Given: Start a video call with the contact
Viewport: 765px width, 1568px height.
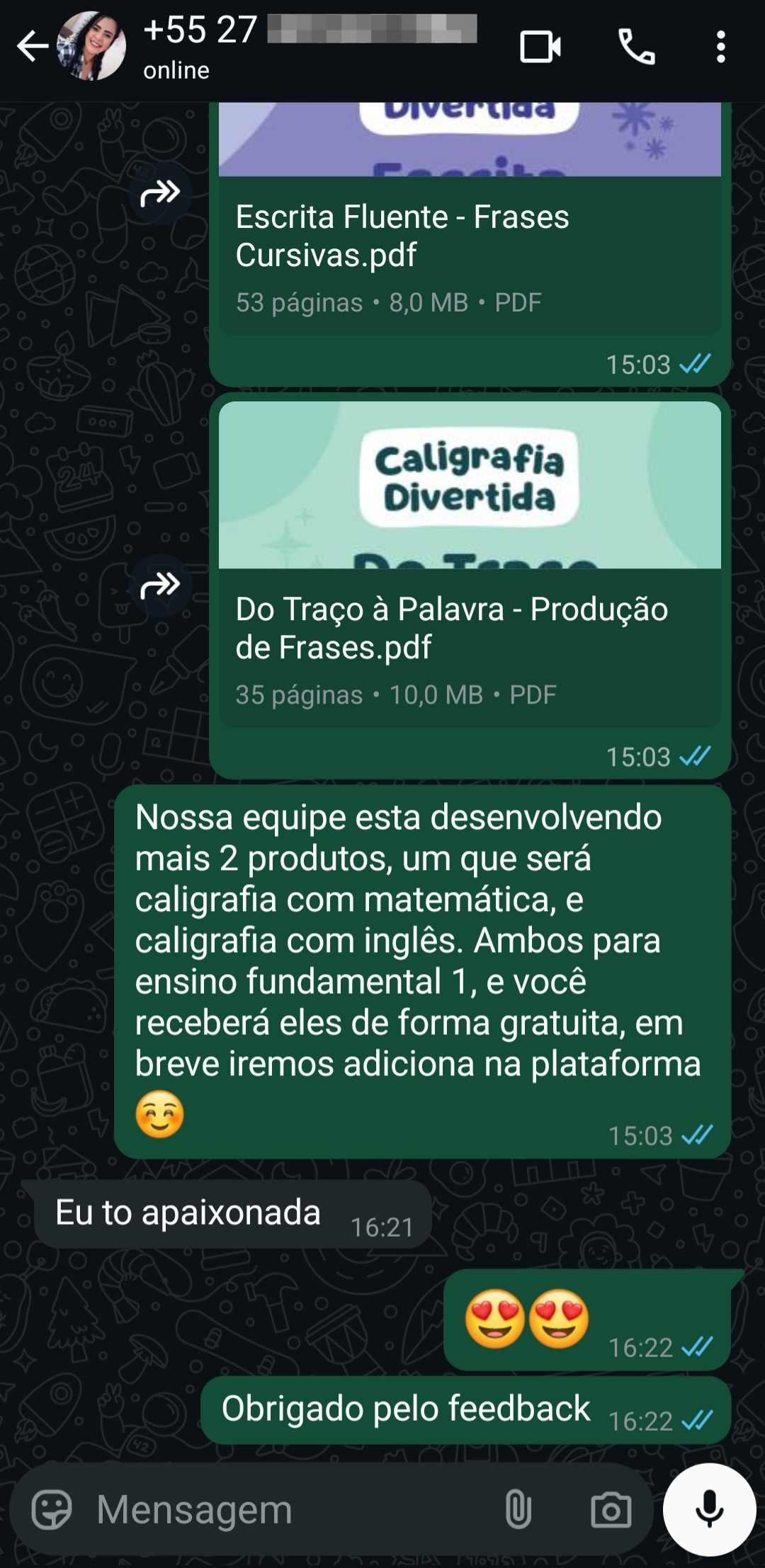Looking at the screenshot, I should point(540,45).
